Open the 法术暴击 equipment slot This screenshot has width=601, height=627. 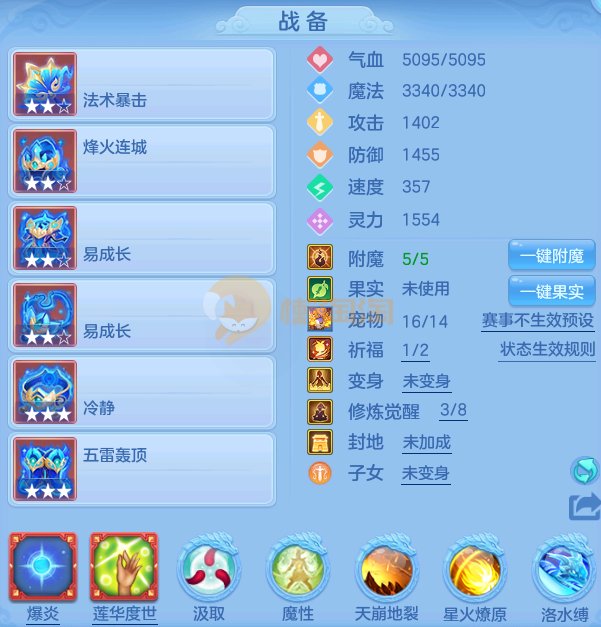point(142,84)
